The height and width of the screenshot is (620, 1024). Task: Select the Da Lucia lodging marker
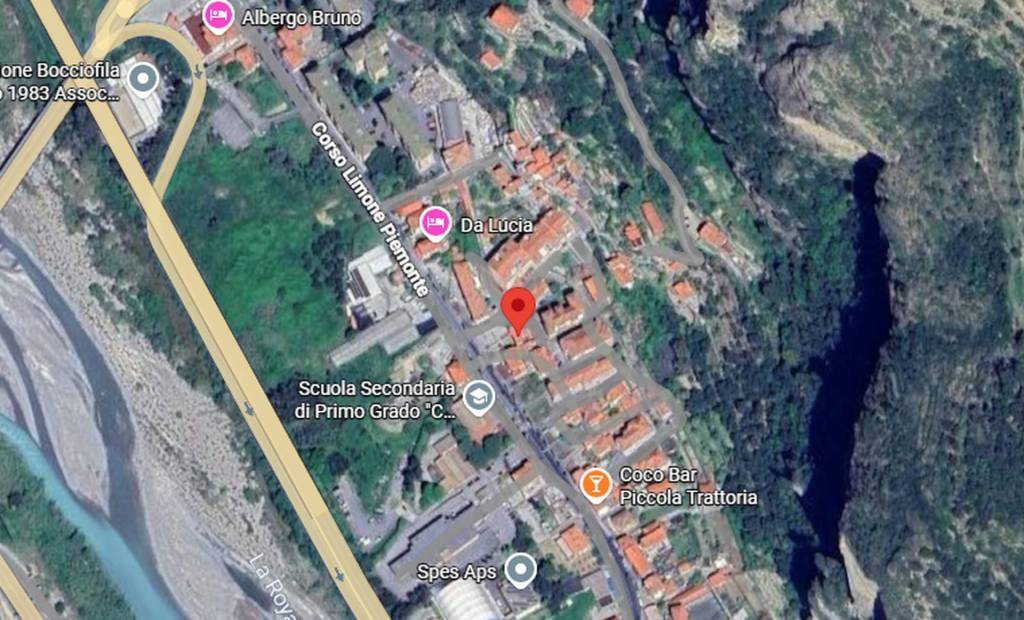[435, 222]
